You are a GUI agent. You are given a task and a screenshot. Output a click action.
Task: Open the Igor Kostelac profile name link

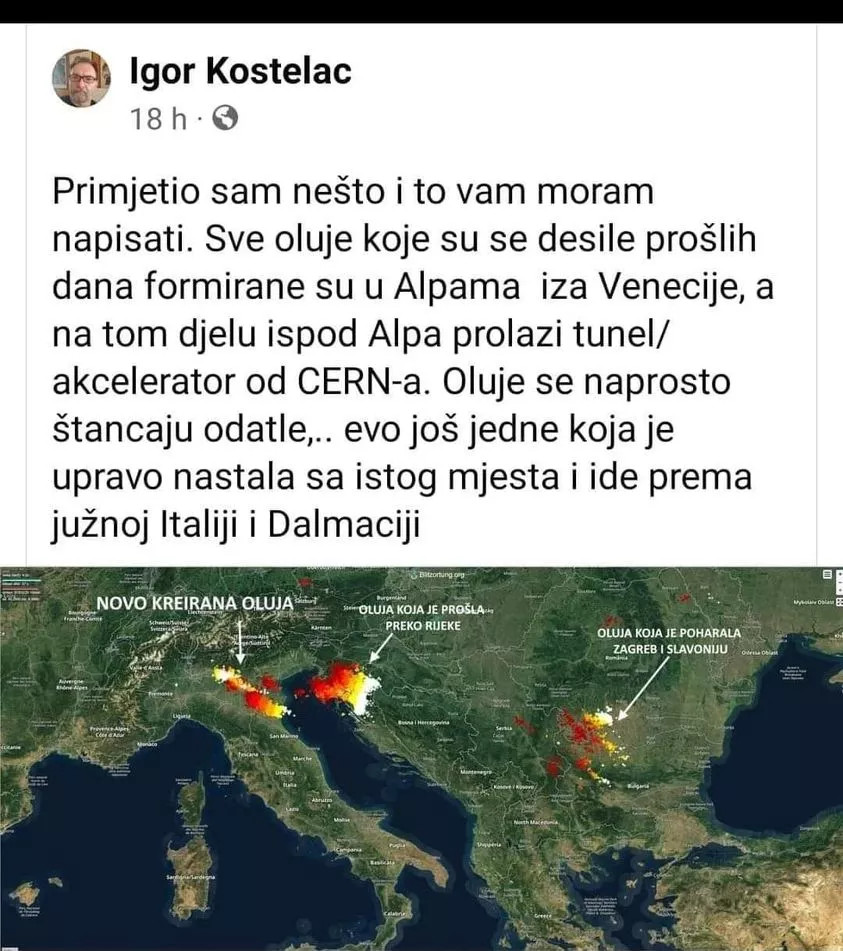[x=240, y=71]
